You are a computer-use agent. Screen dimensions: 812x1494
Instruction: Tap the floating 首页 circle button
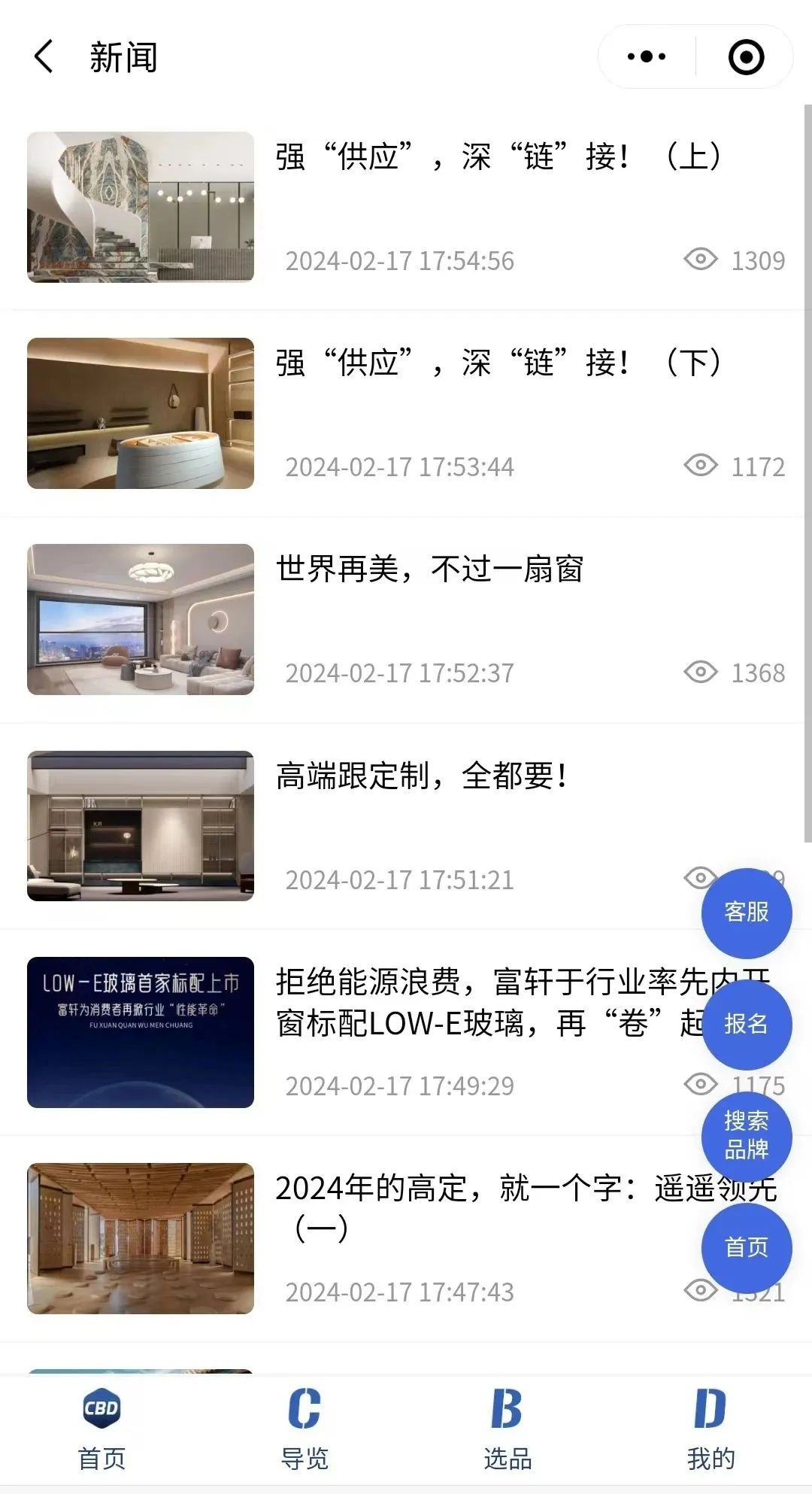(746, 1247)
